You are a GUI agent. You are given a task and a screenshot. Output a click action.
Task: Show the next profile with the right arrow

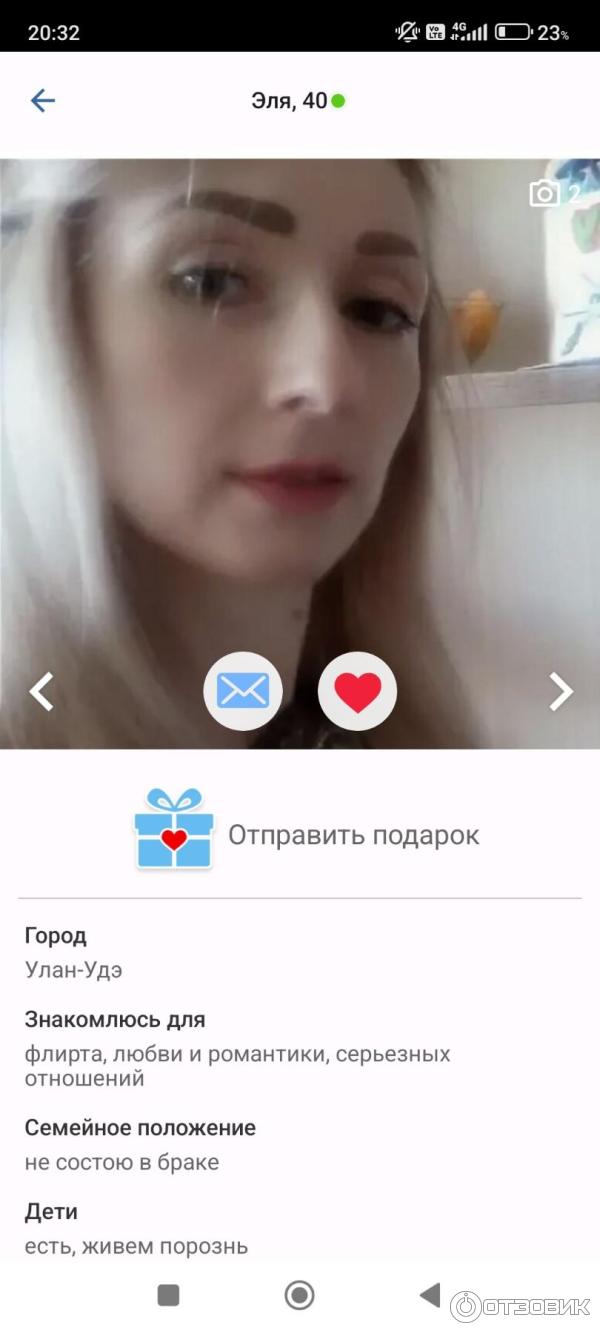(x=561, y=691)
